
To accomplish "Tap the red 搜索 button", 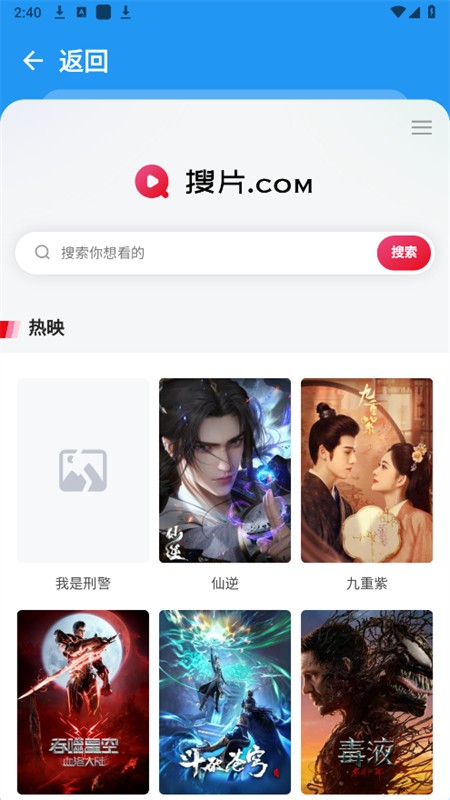I will (x=404, y=253).
